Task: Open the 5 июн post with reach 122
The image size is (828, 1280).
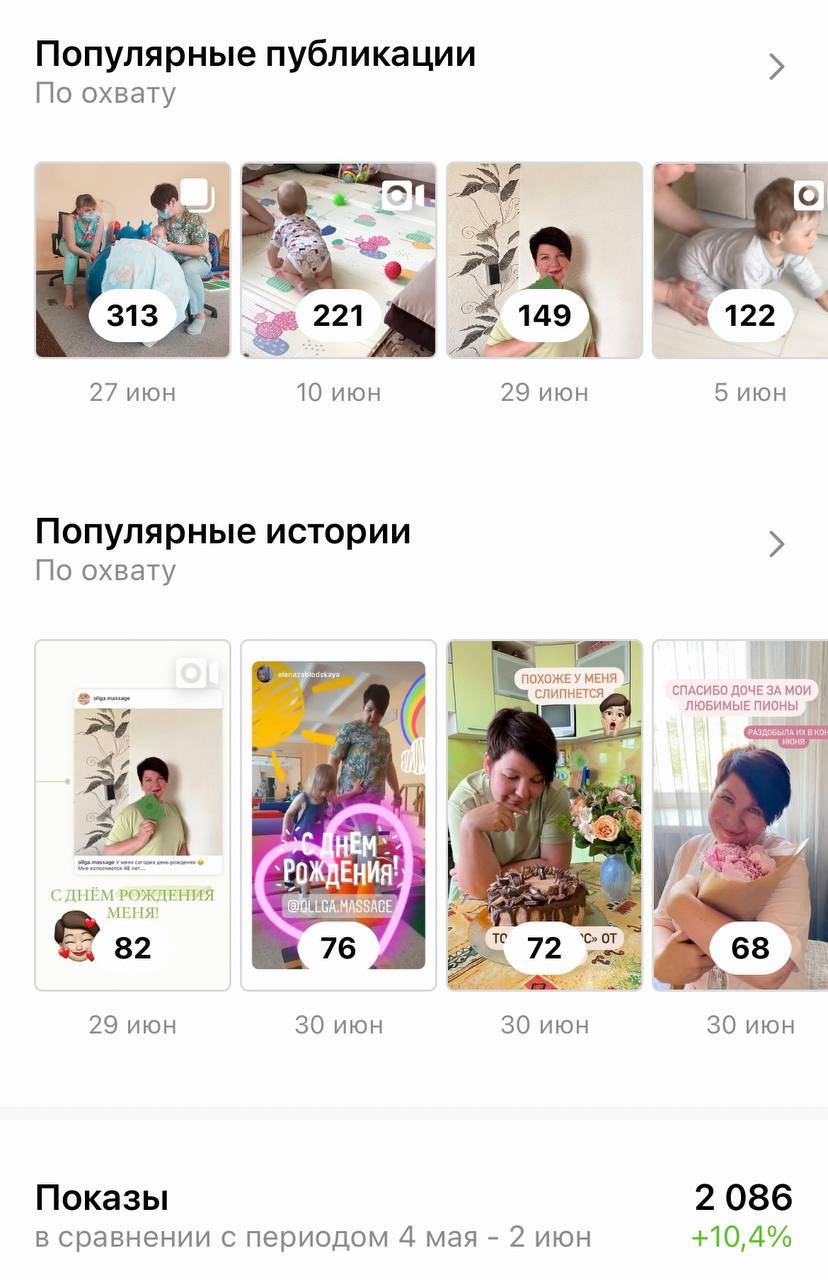Action: pyautogui.click(x=740, y=260)
